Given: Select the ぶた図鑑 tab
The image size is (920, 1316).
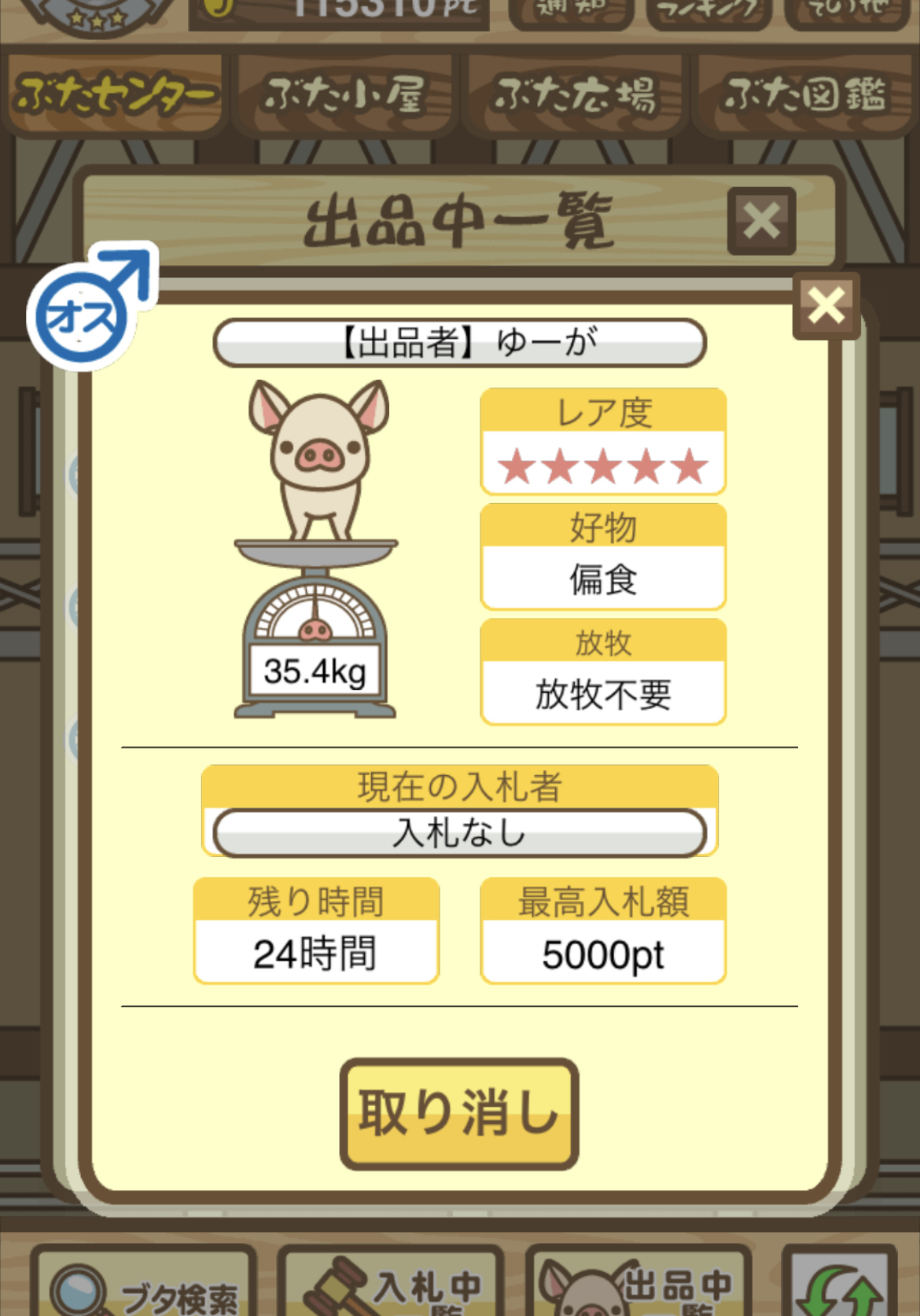Looking at the screenshot, I should pos(804,95).
